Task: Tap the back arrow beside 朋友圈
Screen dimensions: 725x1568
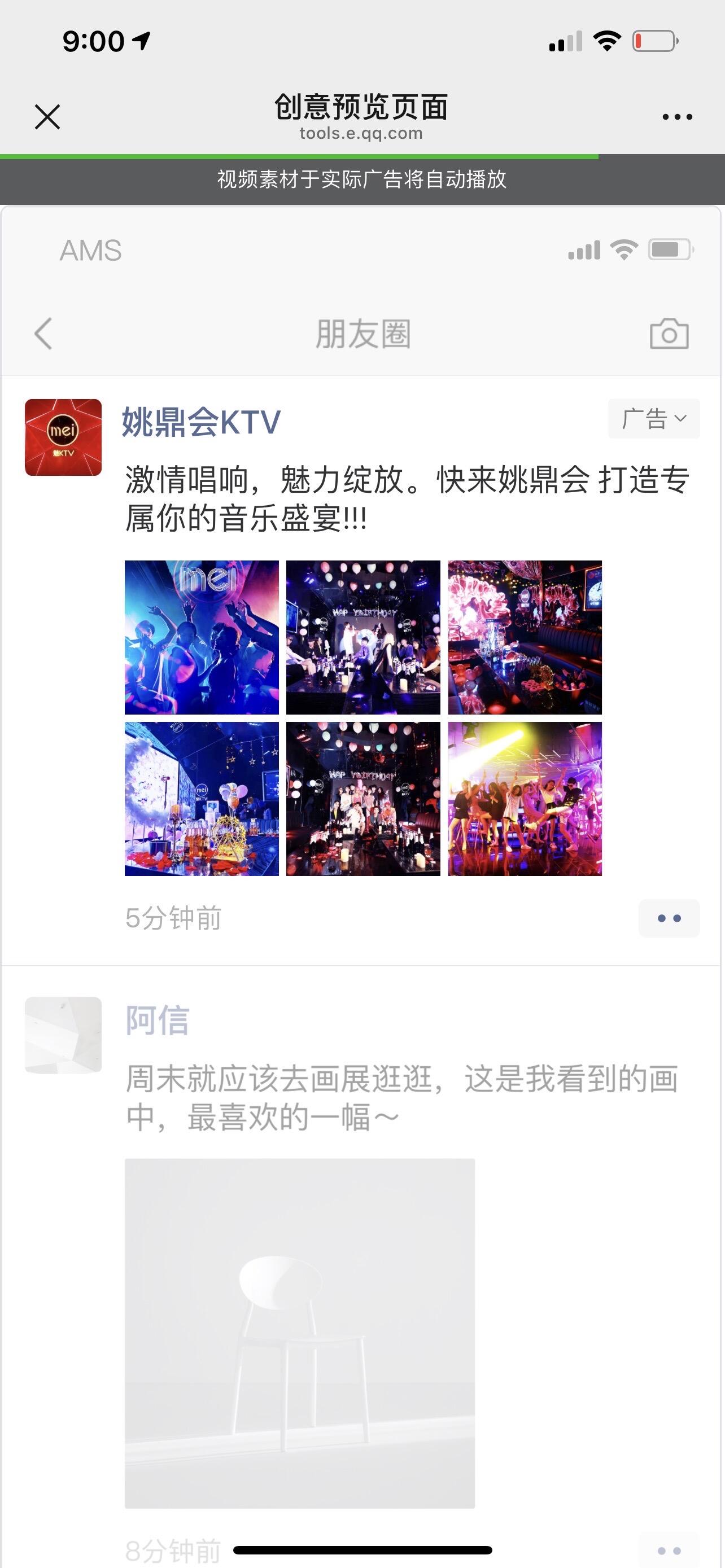Action: (x=43, y=334)
